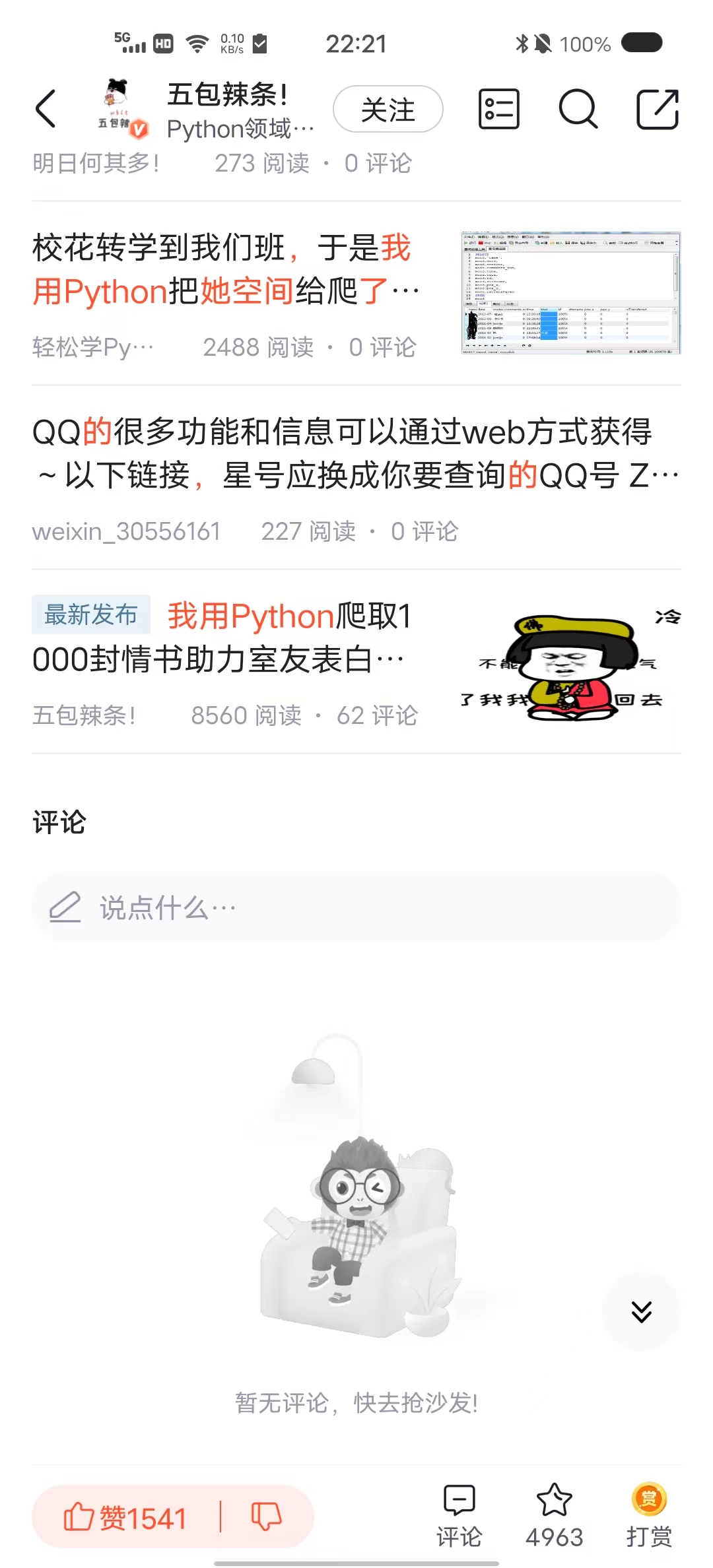Tap the double-chevron floating down button
The image size is (713, 1568).
point(641,1312)
